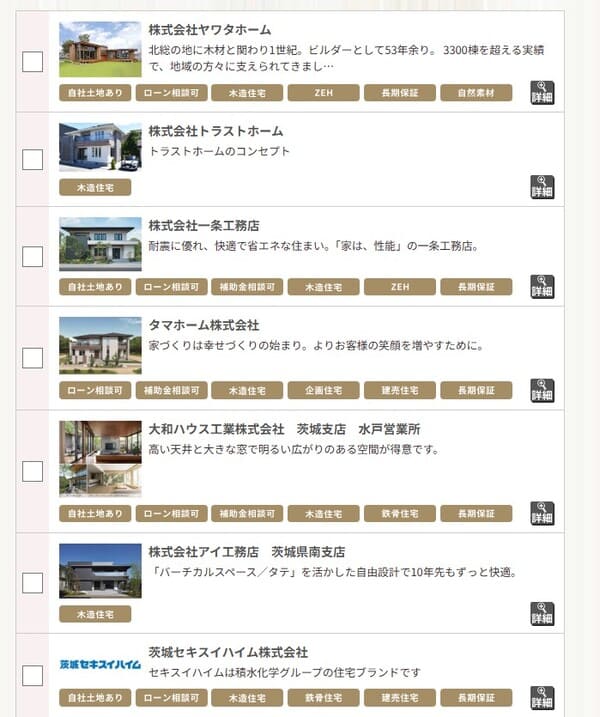Tick the 茨城セキスイハイム株式会社 checkbox
The width and height of the screenshot is (600, 717).
pyautogui.click(x=33, y=675)
